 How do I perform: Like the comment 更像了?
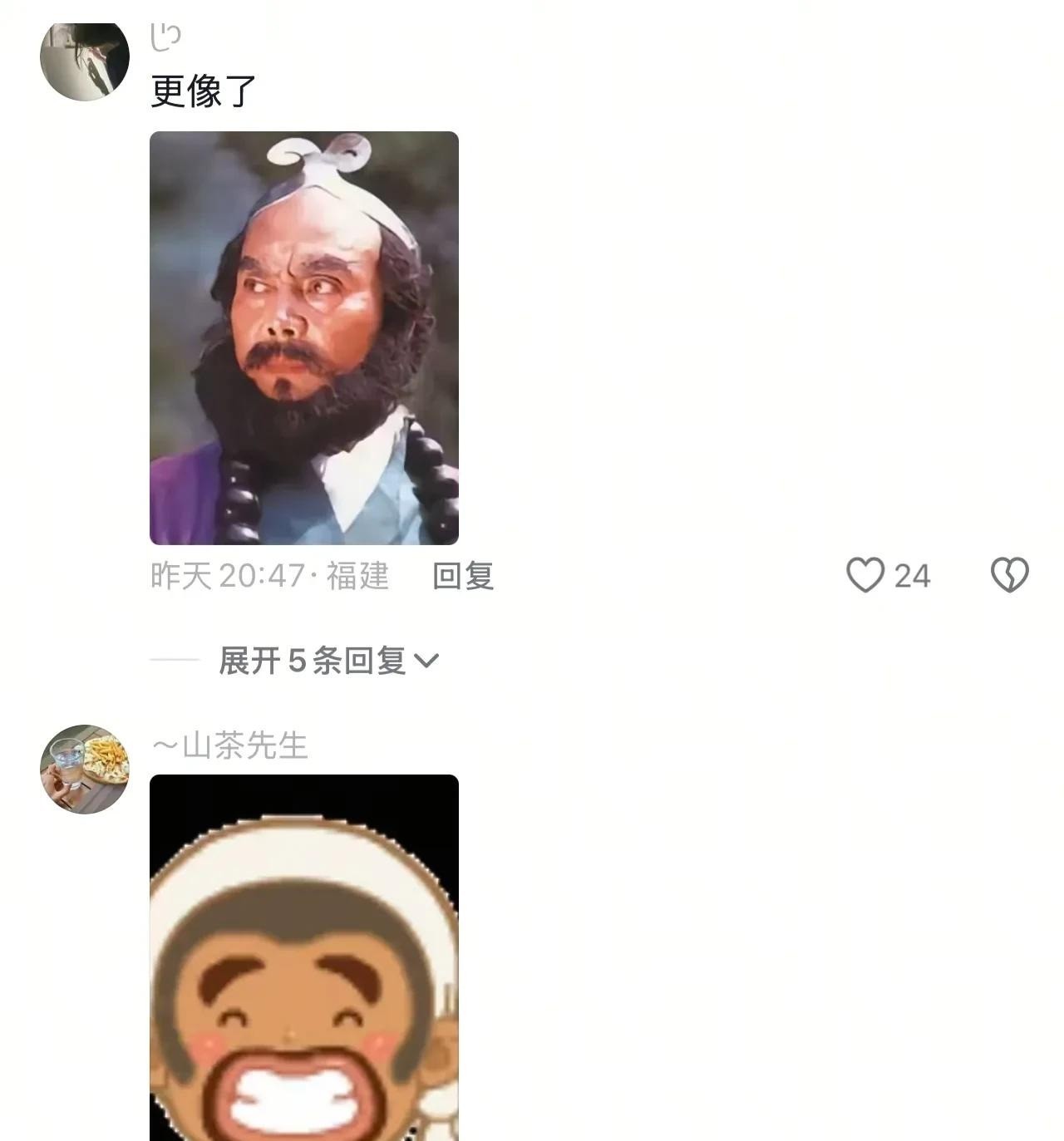(866, 575)
